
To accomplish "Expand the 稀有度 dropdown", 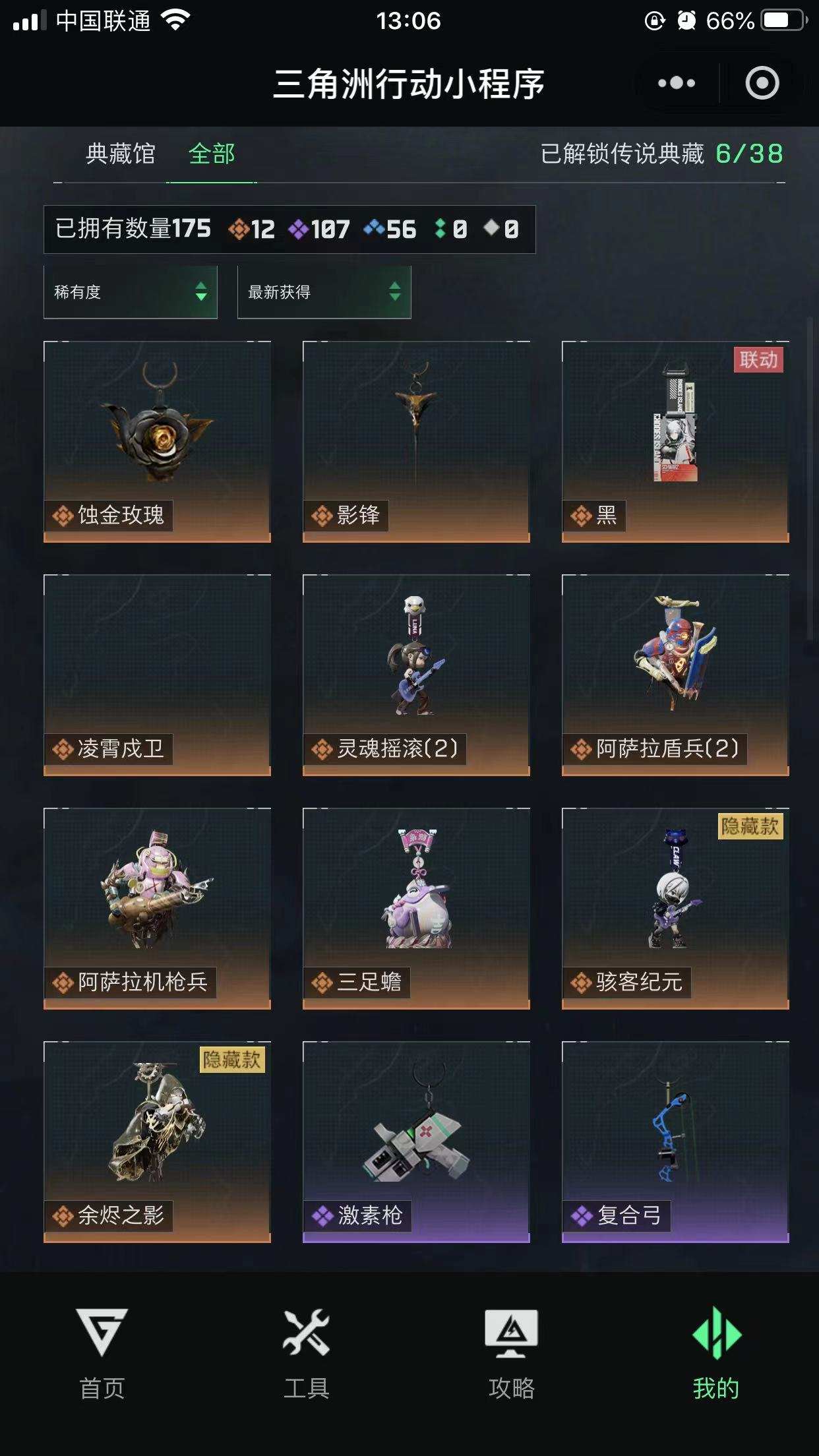I will tap(131, 292).
